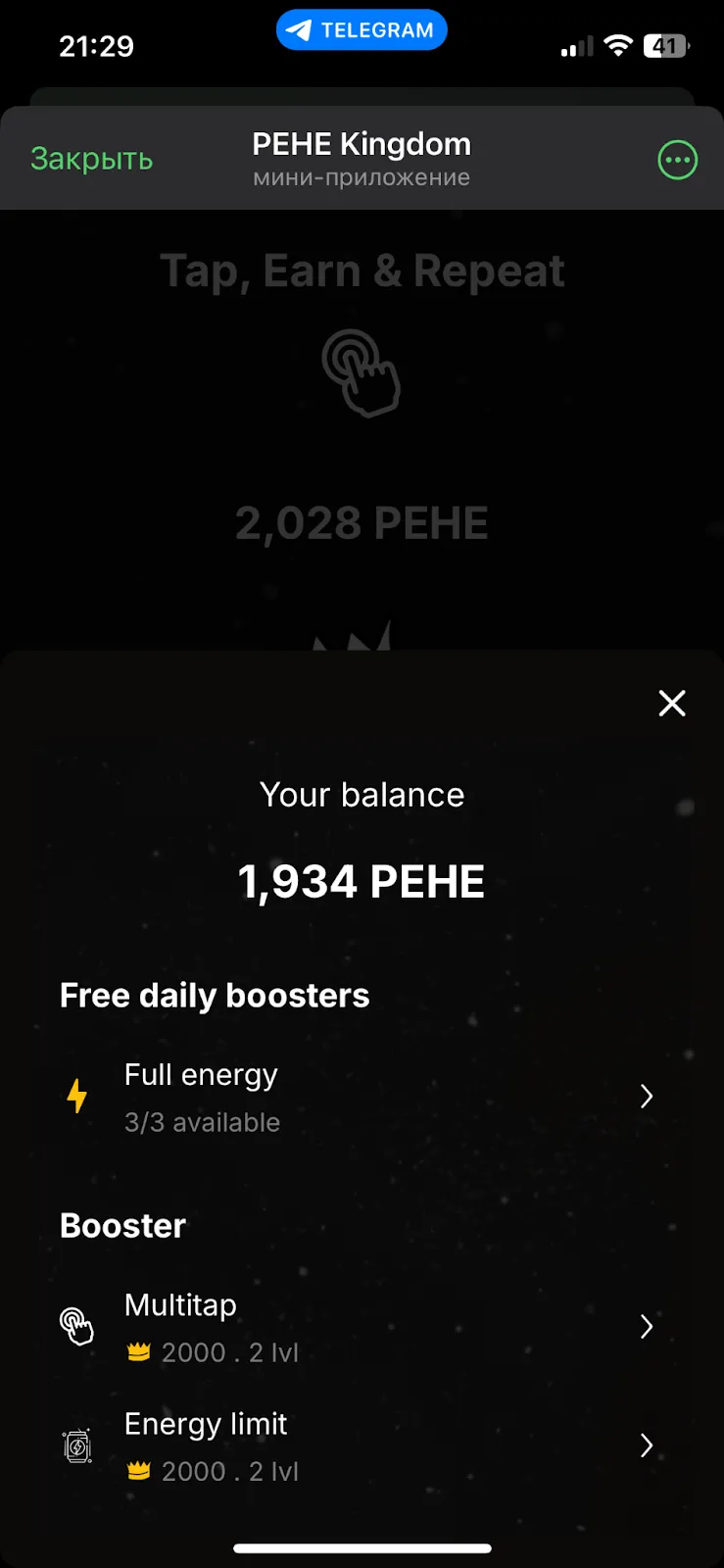The height and width of the screenshot is (1568, 724).
Task: Open the three-dot options menu
Action: [677, 160]
